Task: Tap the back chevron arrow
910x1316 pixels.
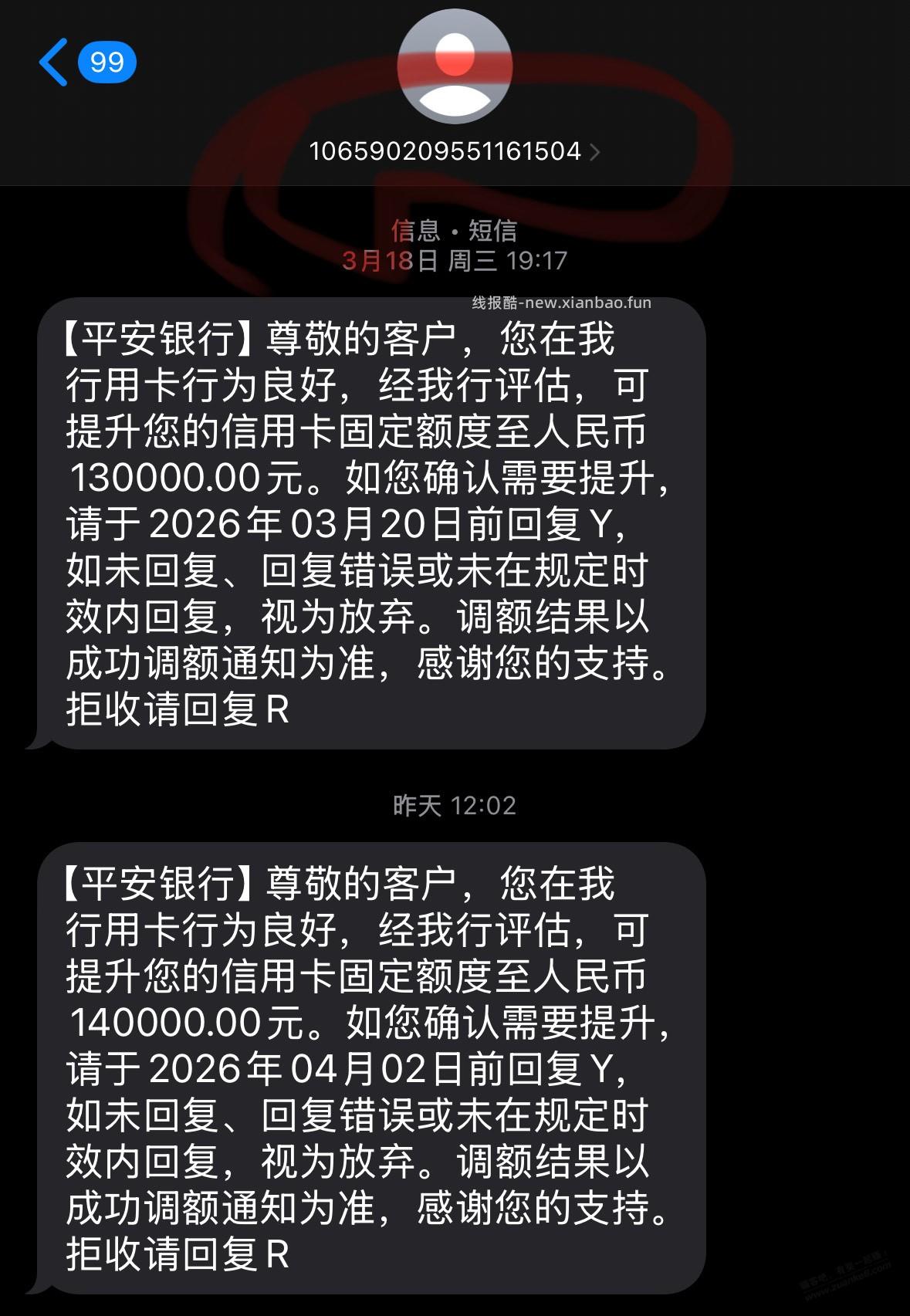Action: click(52, 62)
